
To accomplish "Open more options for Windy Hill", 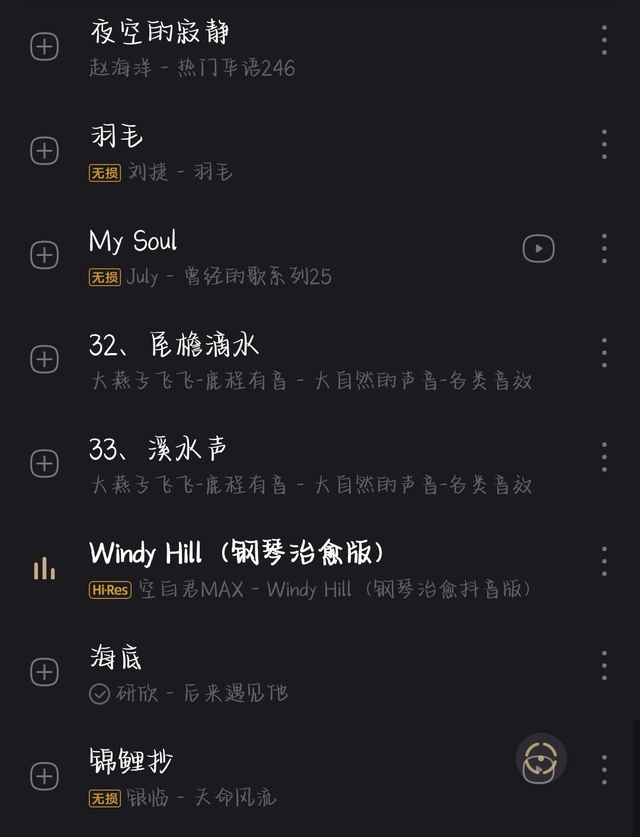I will (x=604, y=561).
